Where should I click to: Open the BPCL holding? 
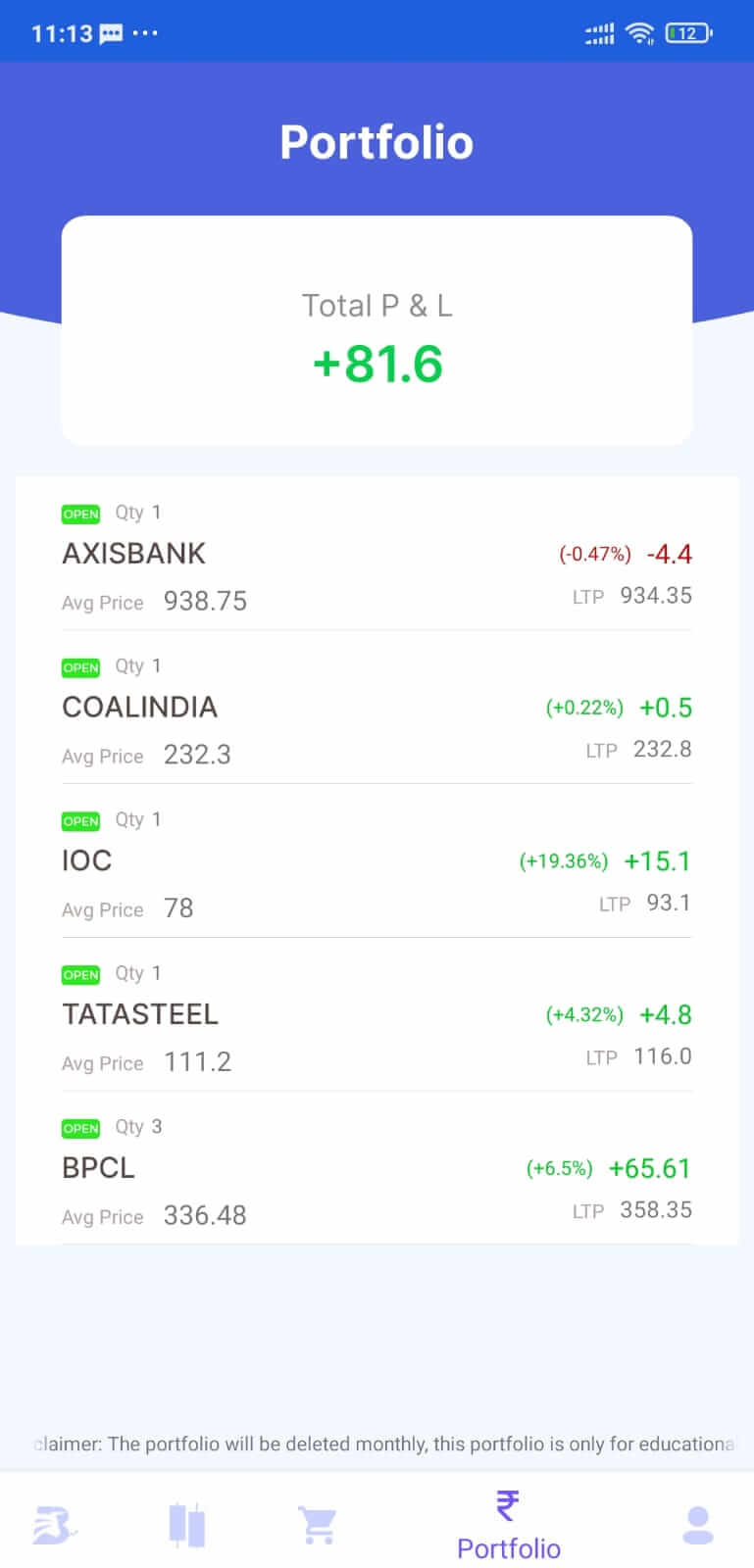click(x=377, y=1169)
